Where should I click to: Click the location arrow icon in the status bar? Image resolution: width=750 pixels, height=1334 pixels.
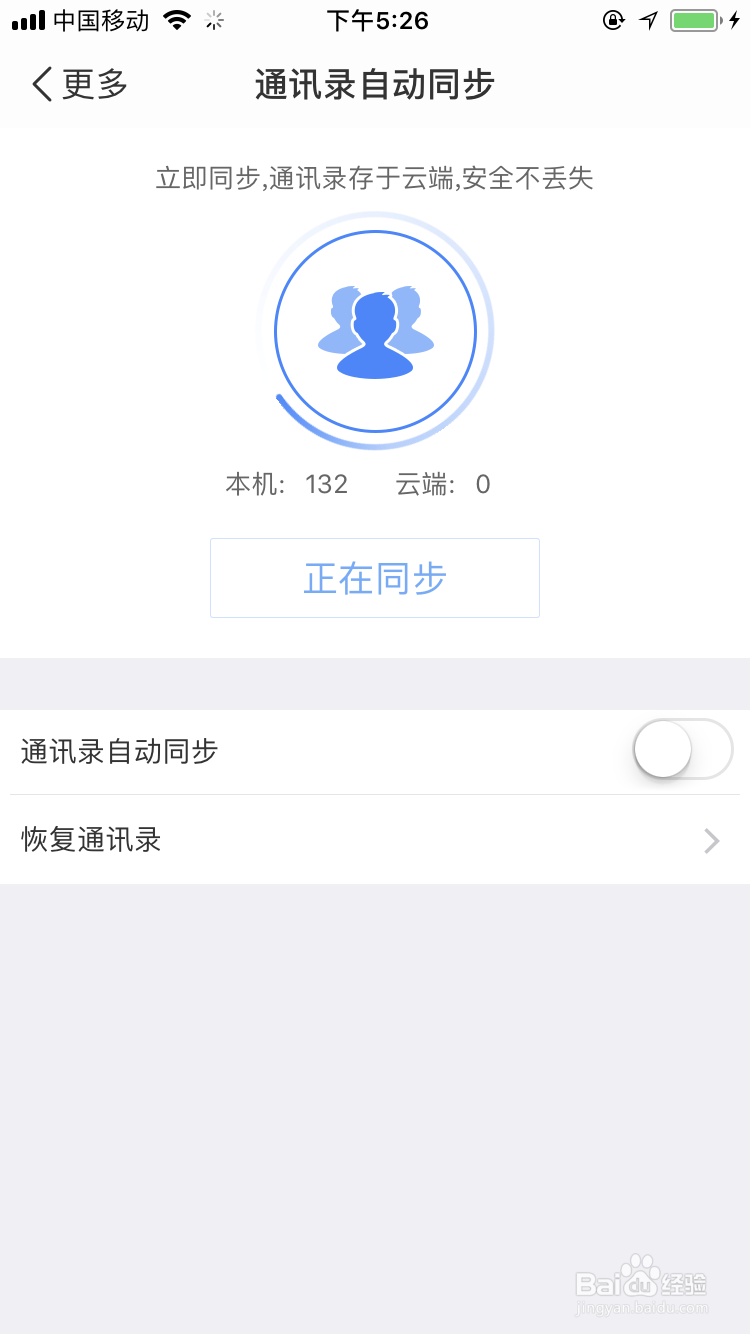(x=649, y=18)
